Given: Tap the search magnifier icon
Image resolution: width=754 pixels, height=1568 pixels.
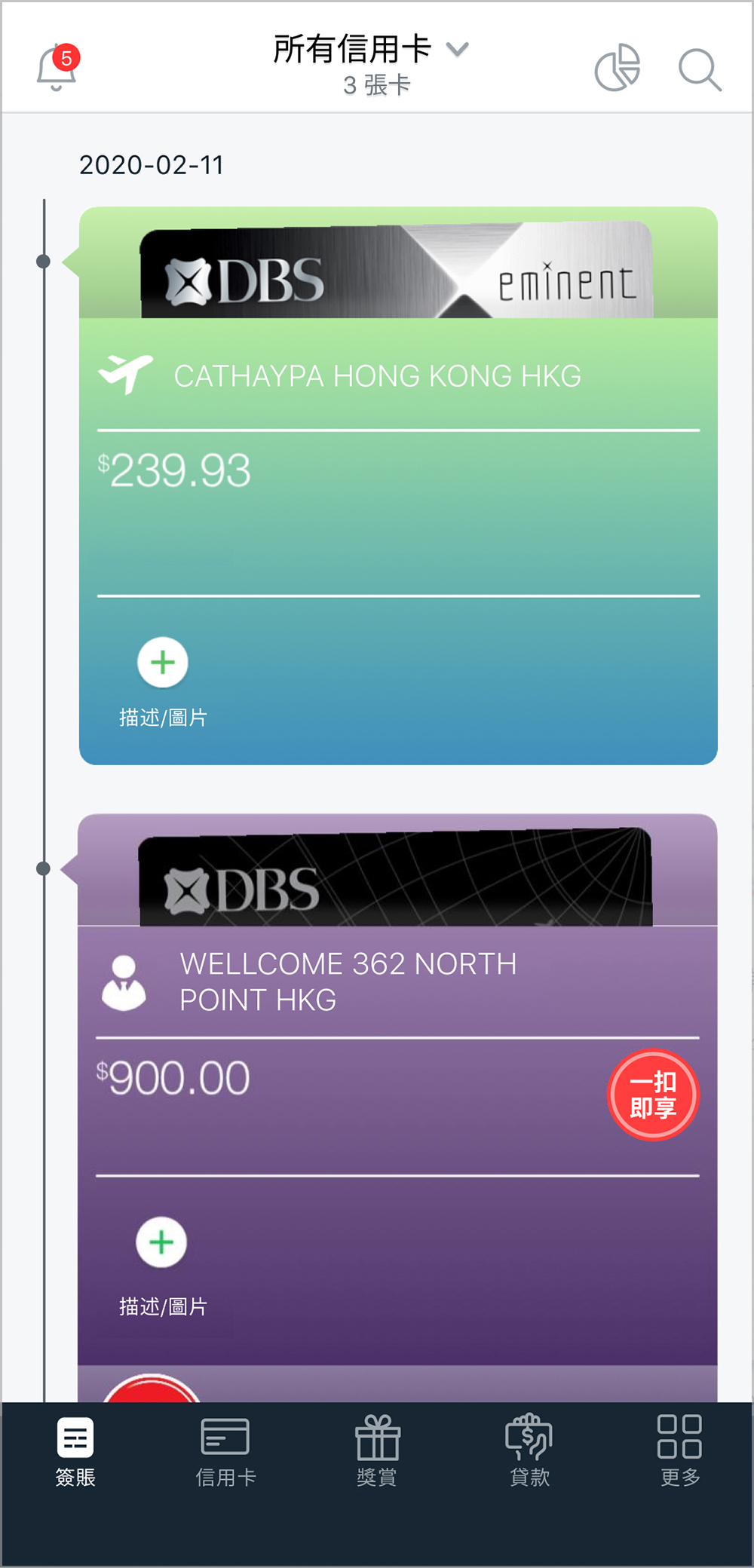Looking at the screenshot, I should click(x=699, y=69).
